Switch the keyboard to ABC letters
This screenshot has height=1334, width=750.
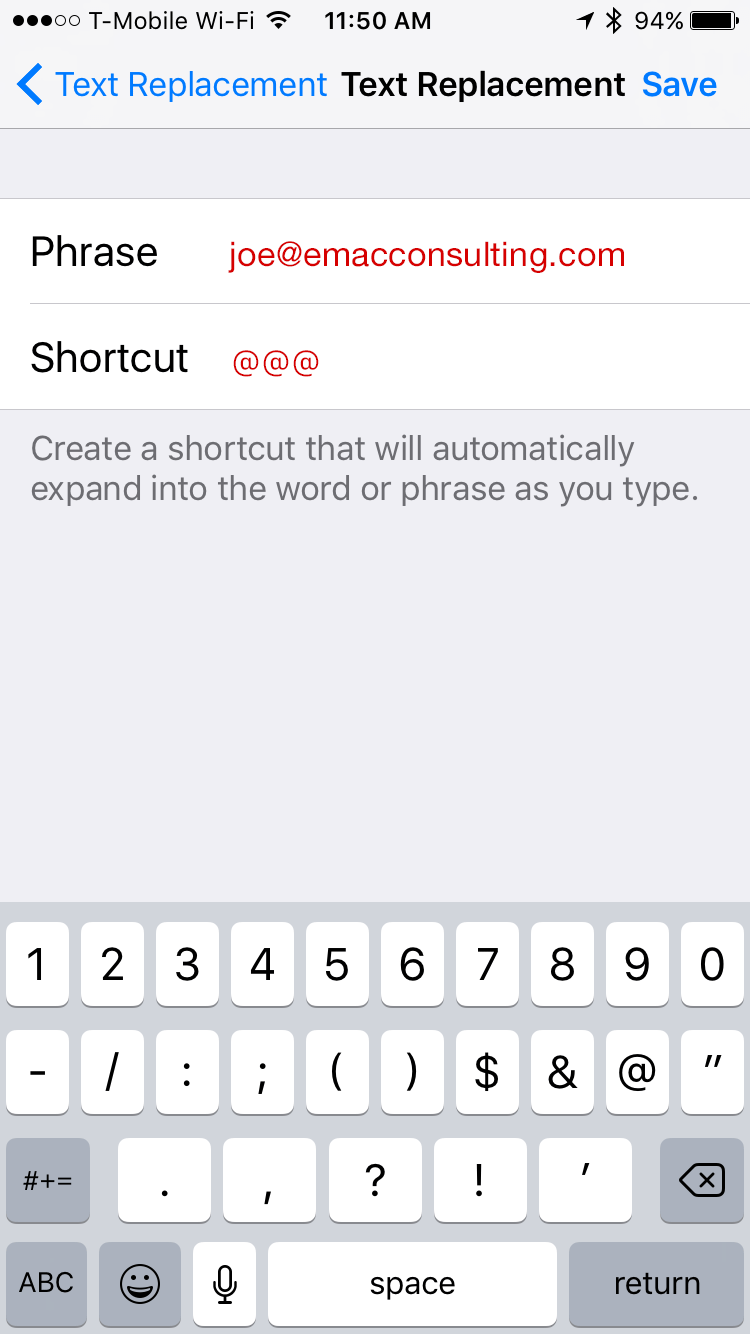tap(47, 1283)
